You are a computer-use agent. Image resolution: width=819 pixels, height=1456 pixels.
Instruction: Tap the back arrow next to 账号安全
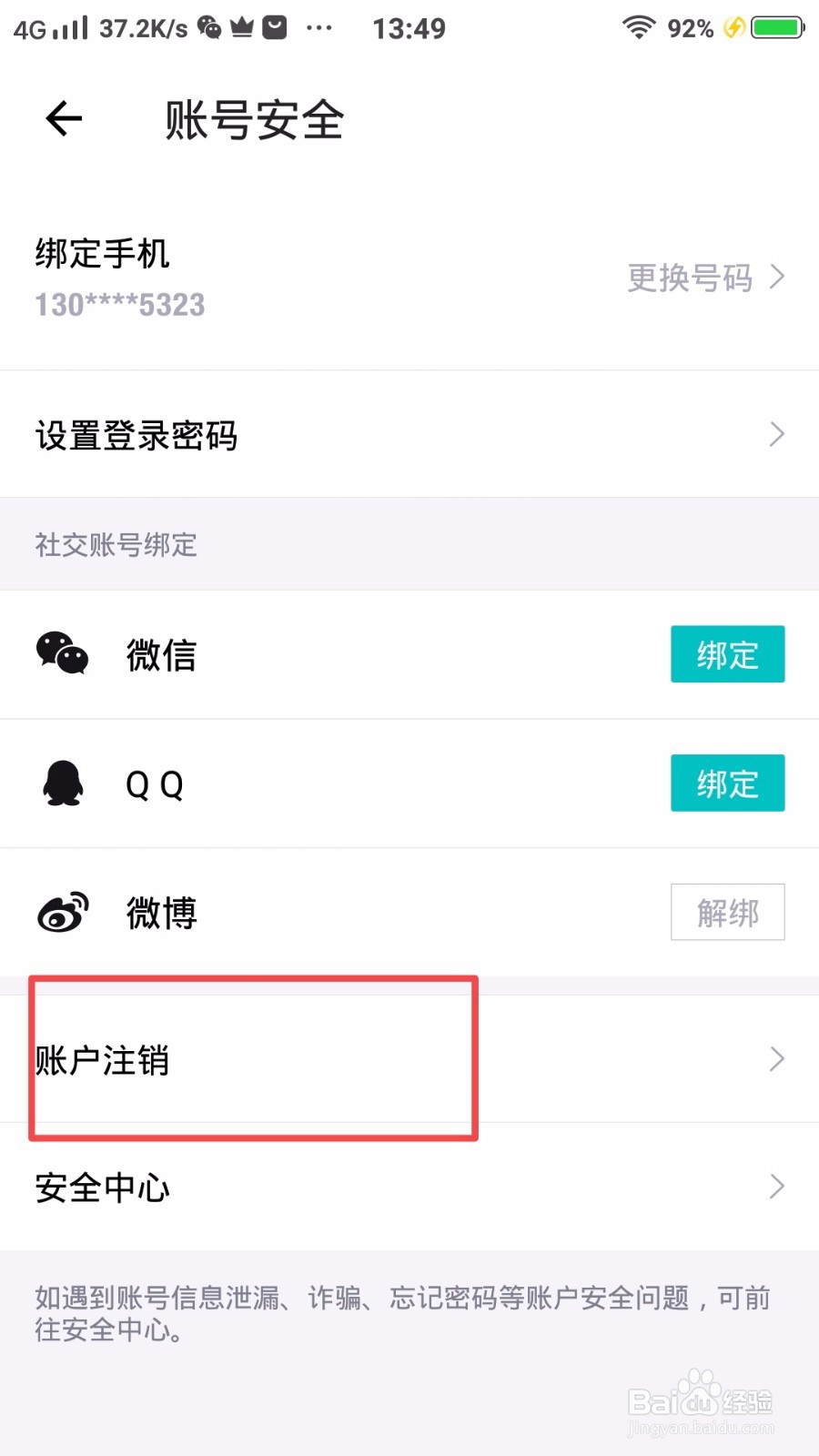point(62,118)
